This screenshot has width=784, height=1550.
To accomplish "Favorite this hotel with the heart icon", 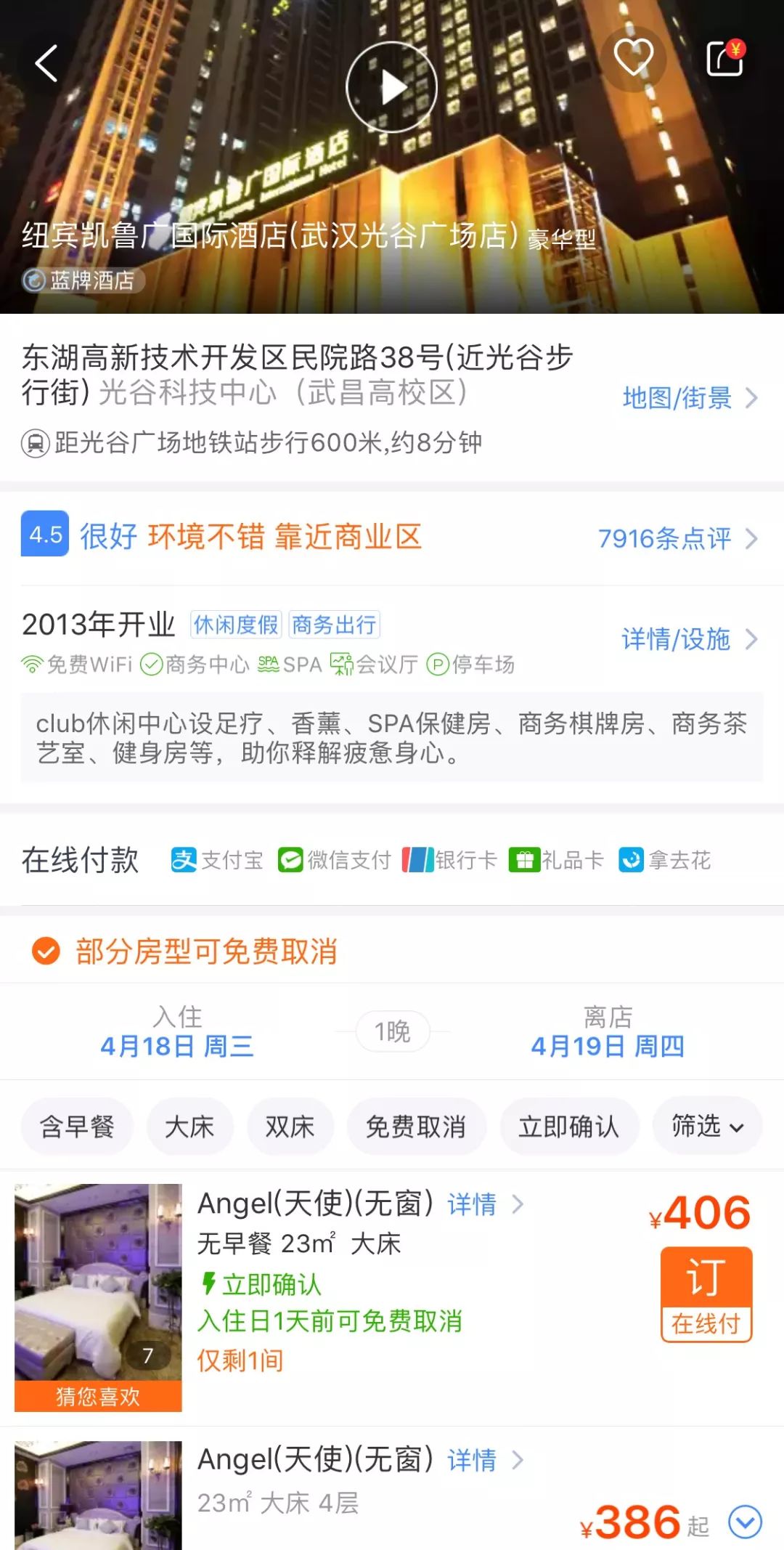I will (x=634, y=58).
